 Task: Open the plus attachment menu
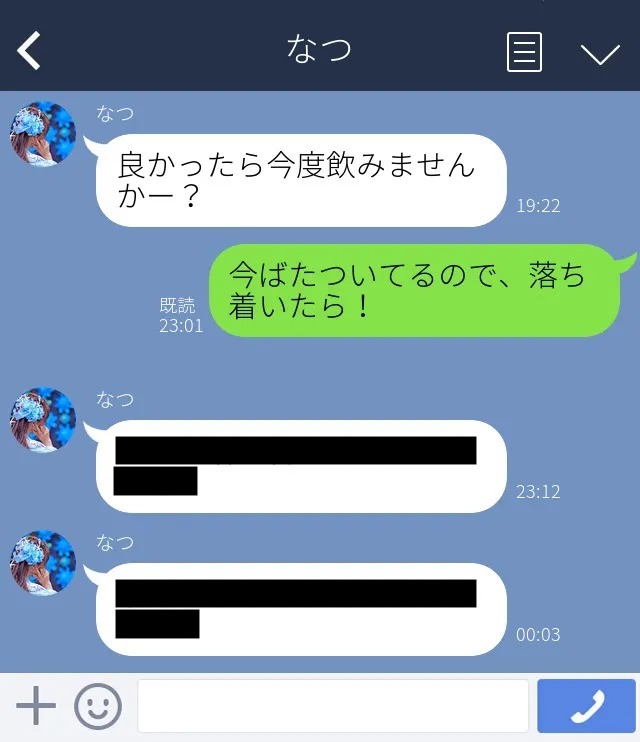coord(36,706)
